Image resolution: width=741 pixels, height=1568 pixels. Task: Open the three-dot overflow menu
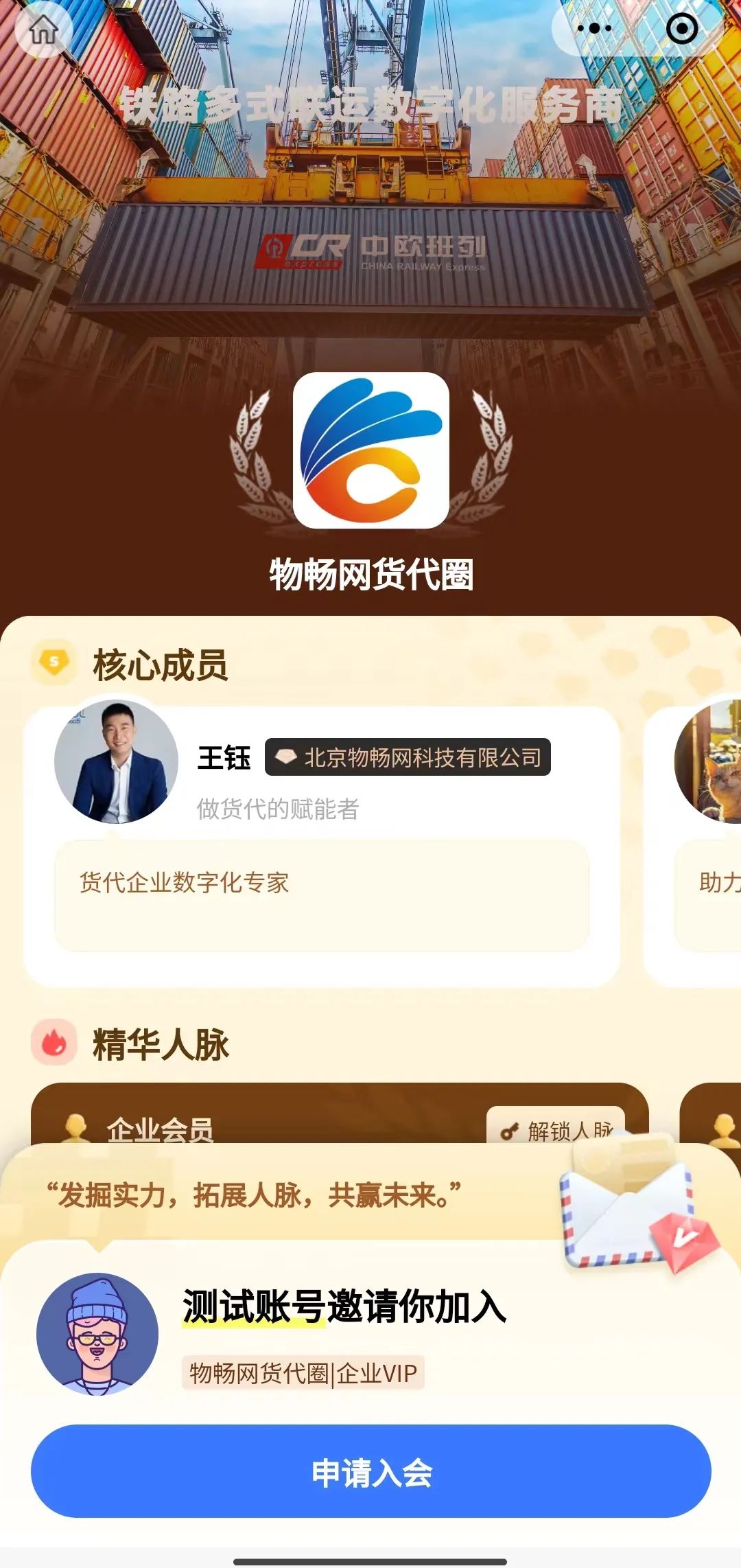[x=594, y=29]
